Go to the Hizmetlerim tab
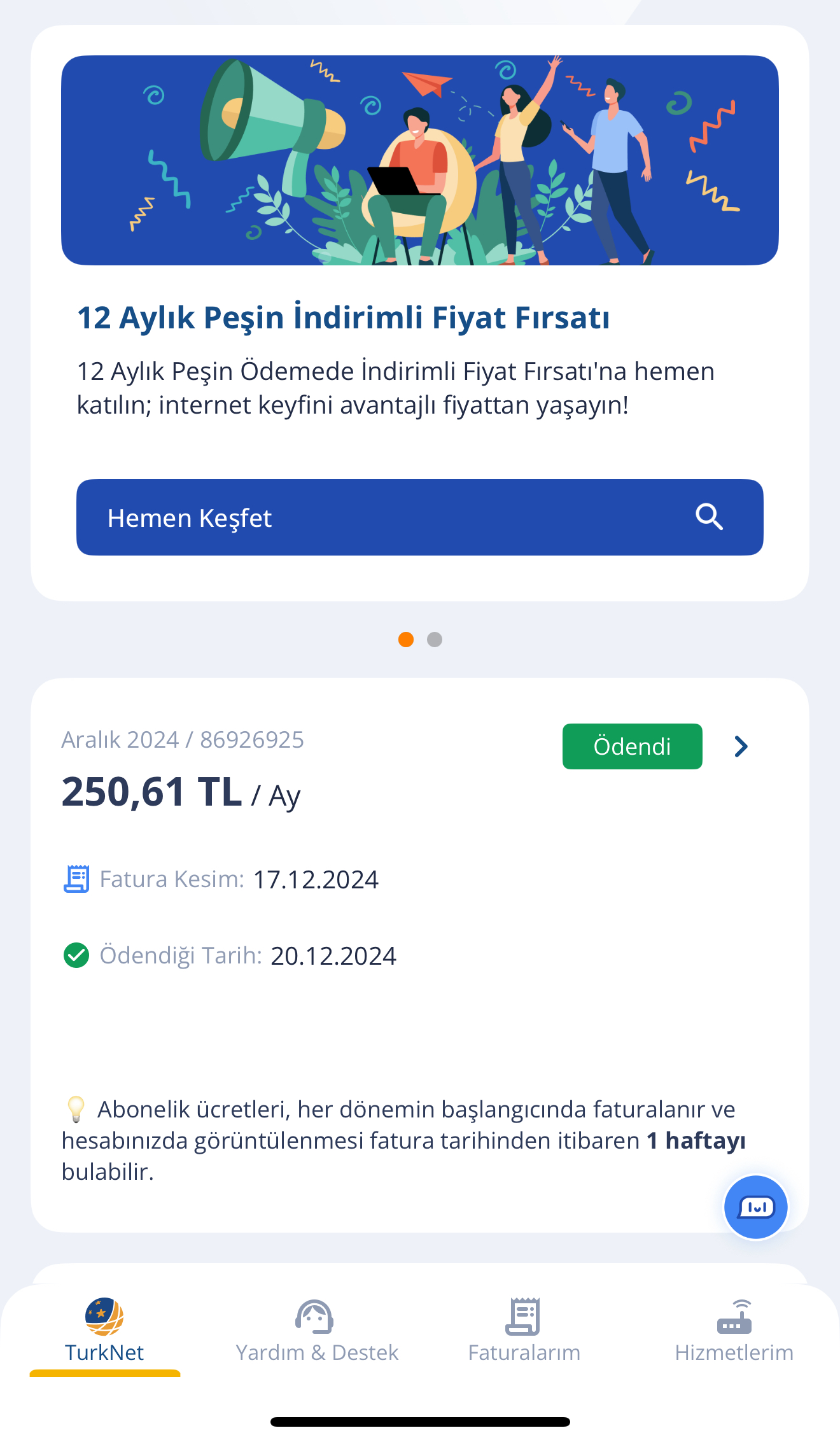 coord(734,1330)
